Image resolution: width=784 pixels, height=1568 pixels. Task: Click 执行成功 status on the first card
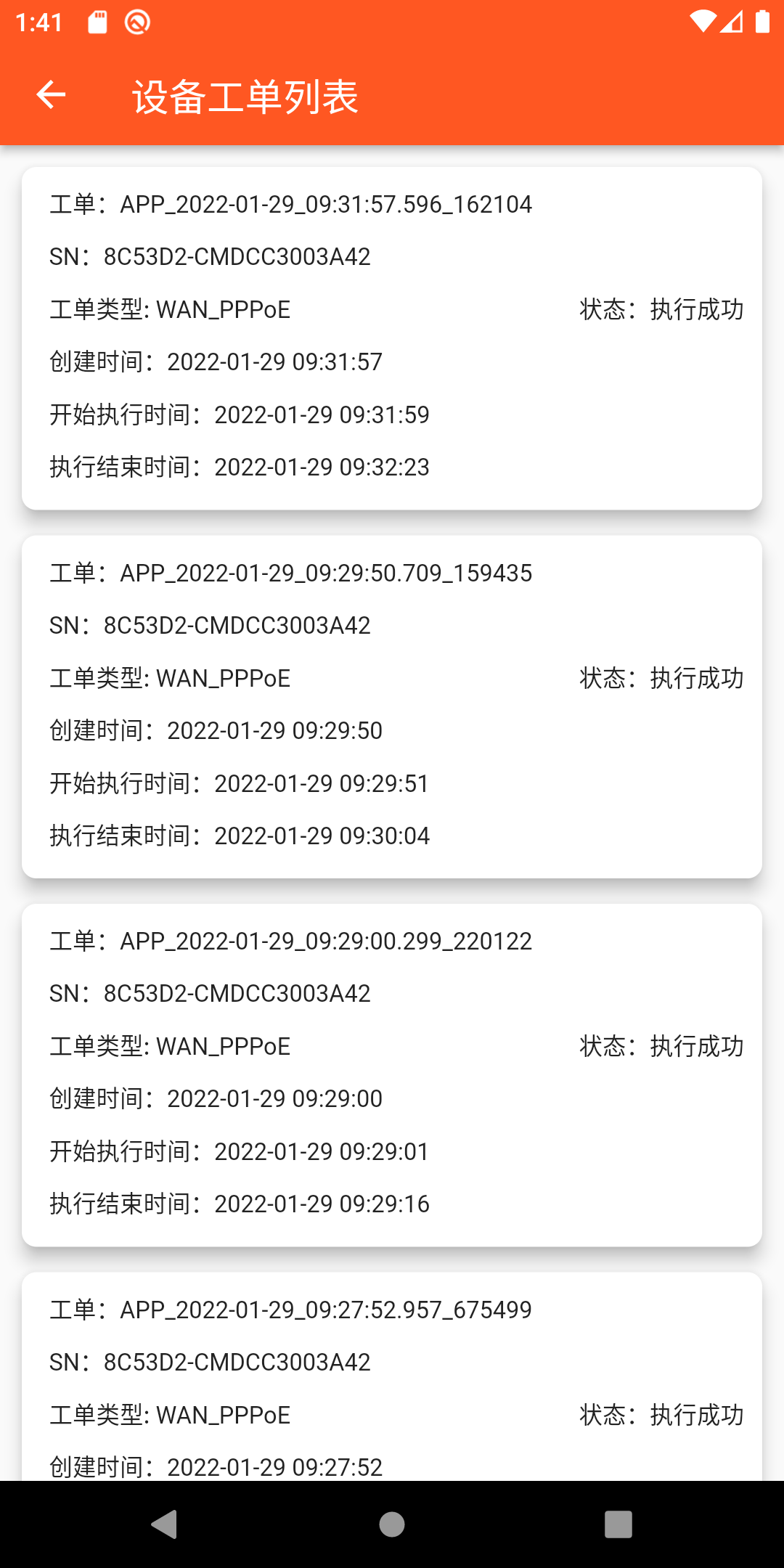[x=695, y=309]
